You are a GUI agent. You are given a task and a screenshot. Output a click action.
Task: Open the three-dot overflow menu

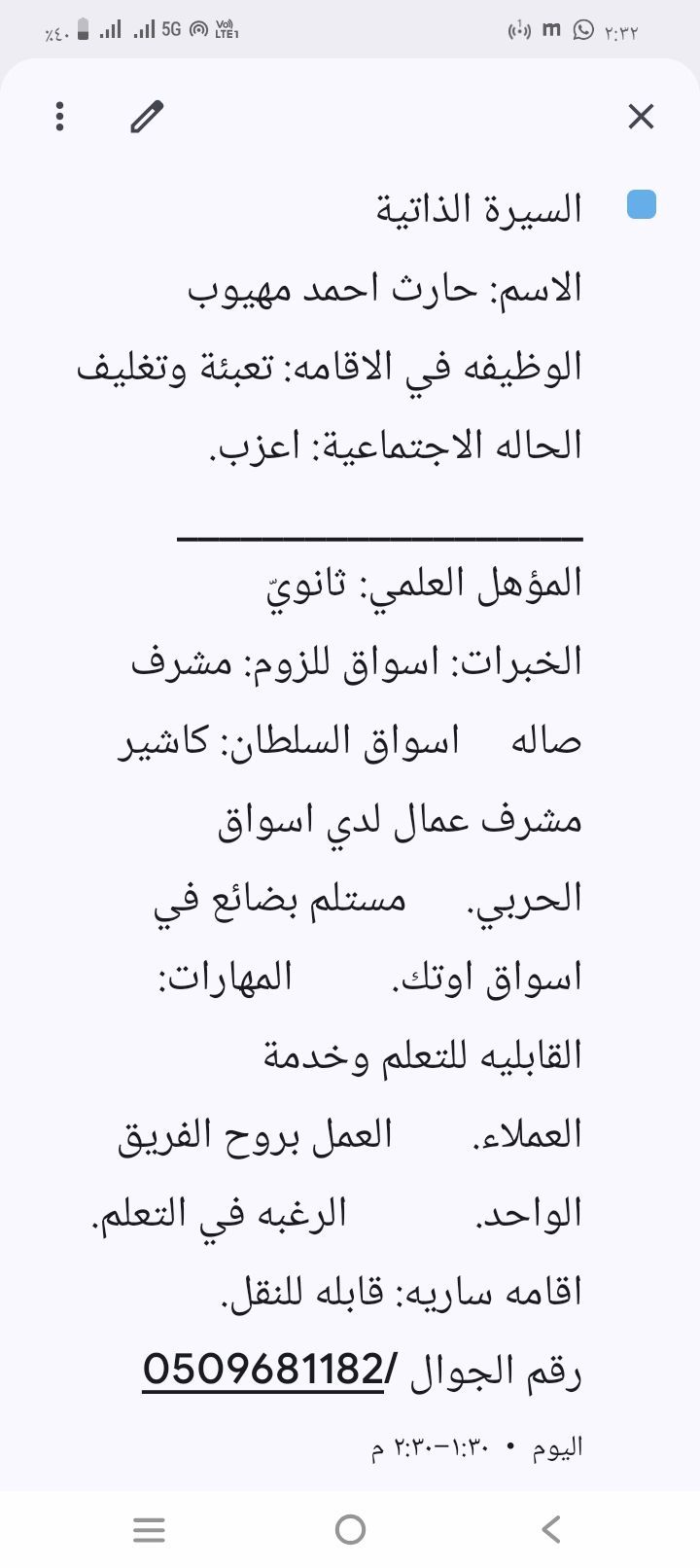(x=60, y=117)
